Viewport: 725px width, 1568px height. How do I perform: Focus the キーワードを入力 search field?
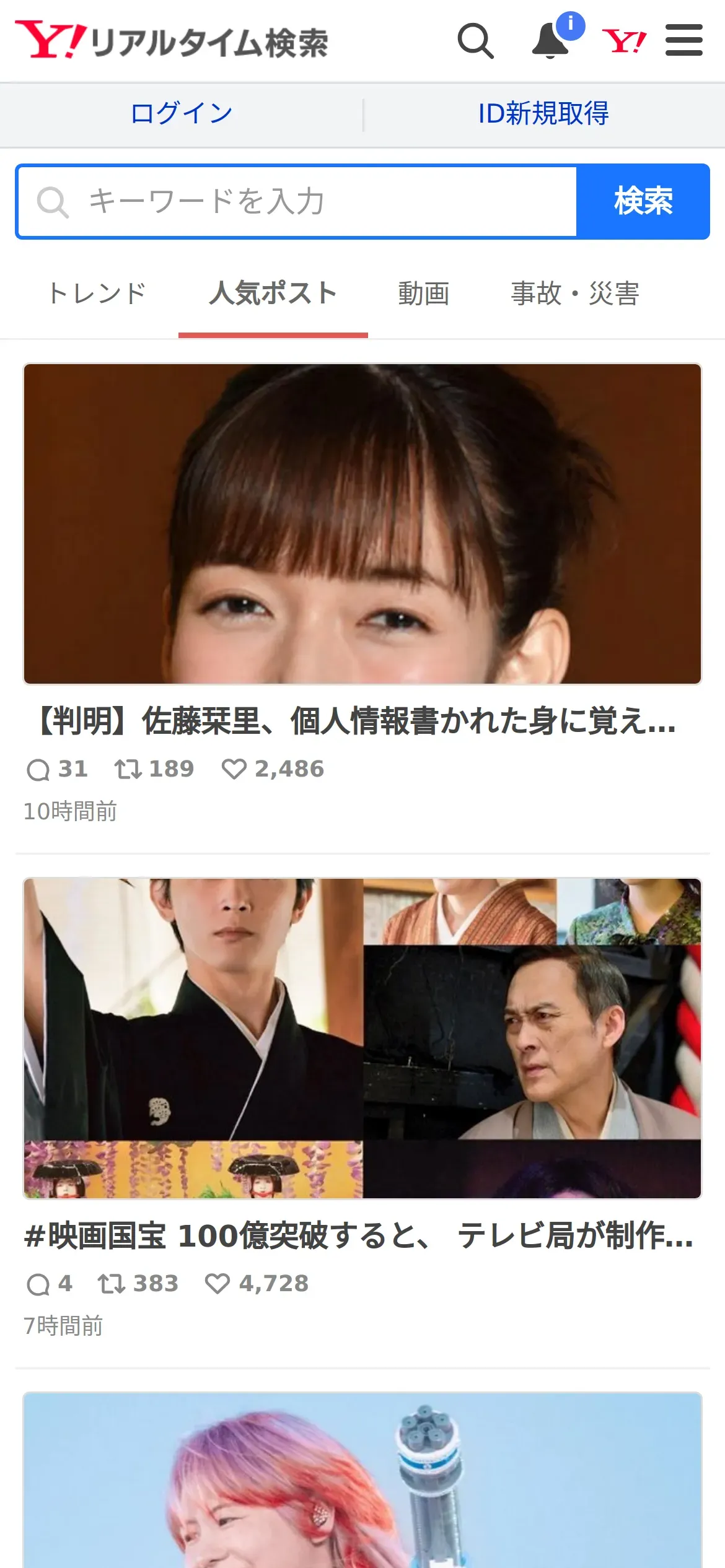pyautogui.click(x=297, y=201)
